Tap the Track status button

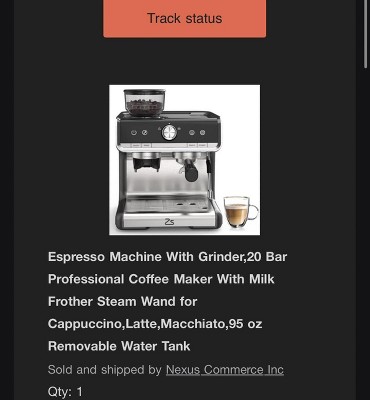[x=185, y=18]
